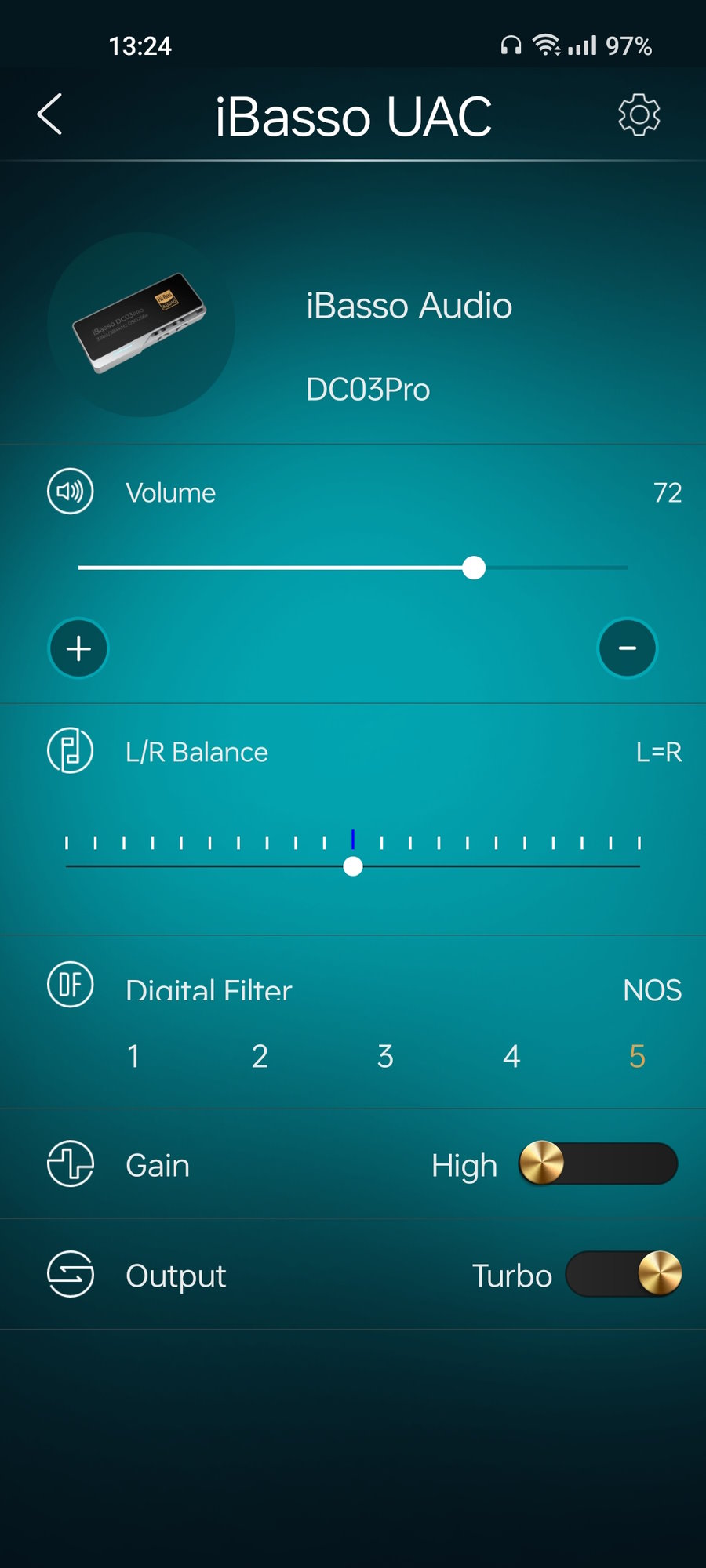Screen dimensions: 706x1568
Task: Switch to digital filter 4
Action: (x=511, y=1057)
